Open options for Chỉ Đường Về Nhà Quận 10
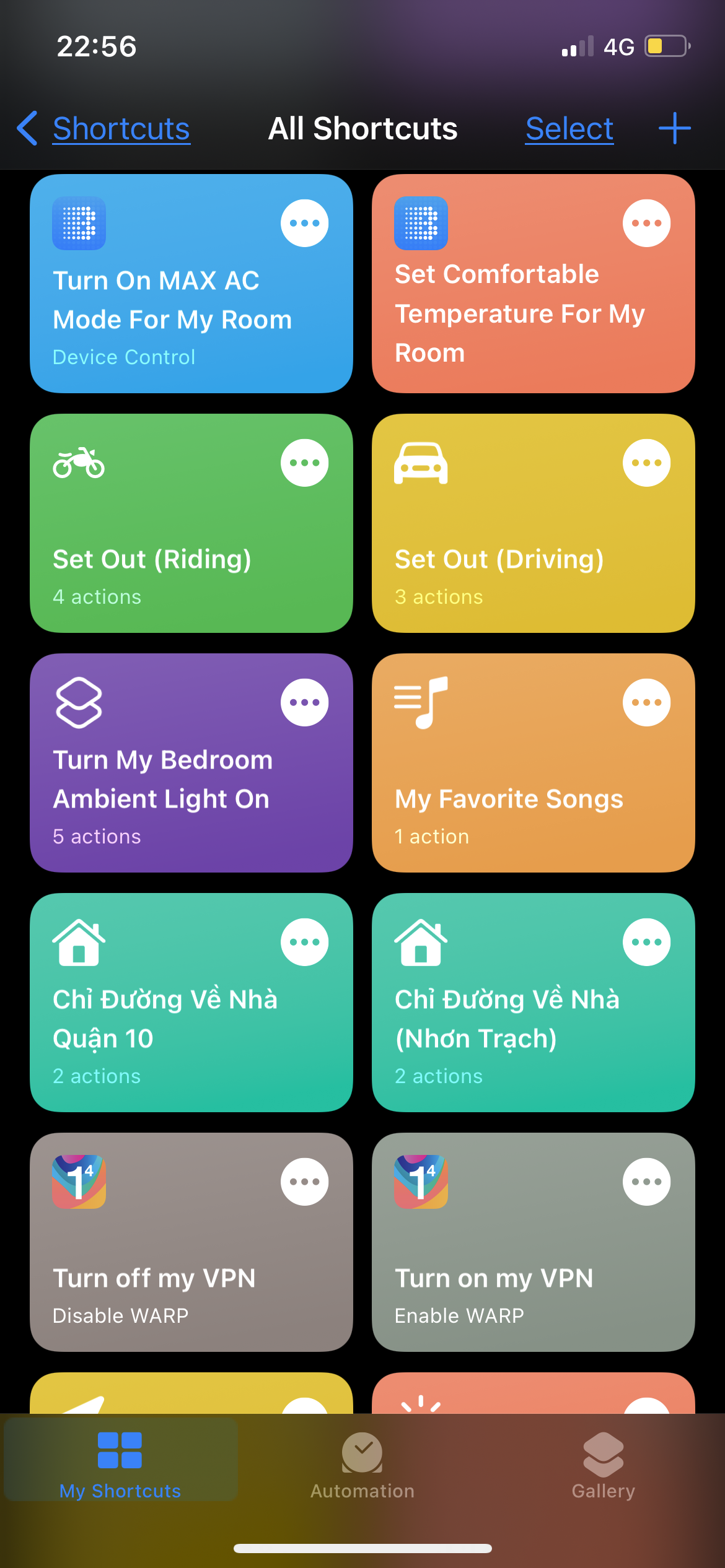Image resolution: width=725 pixels, height=1568 pixels. [304, 940]
